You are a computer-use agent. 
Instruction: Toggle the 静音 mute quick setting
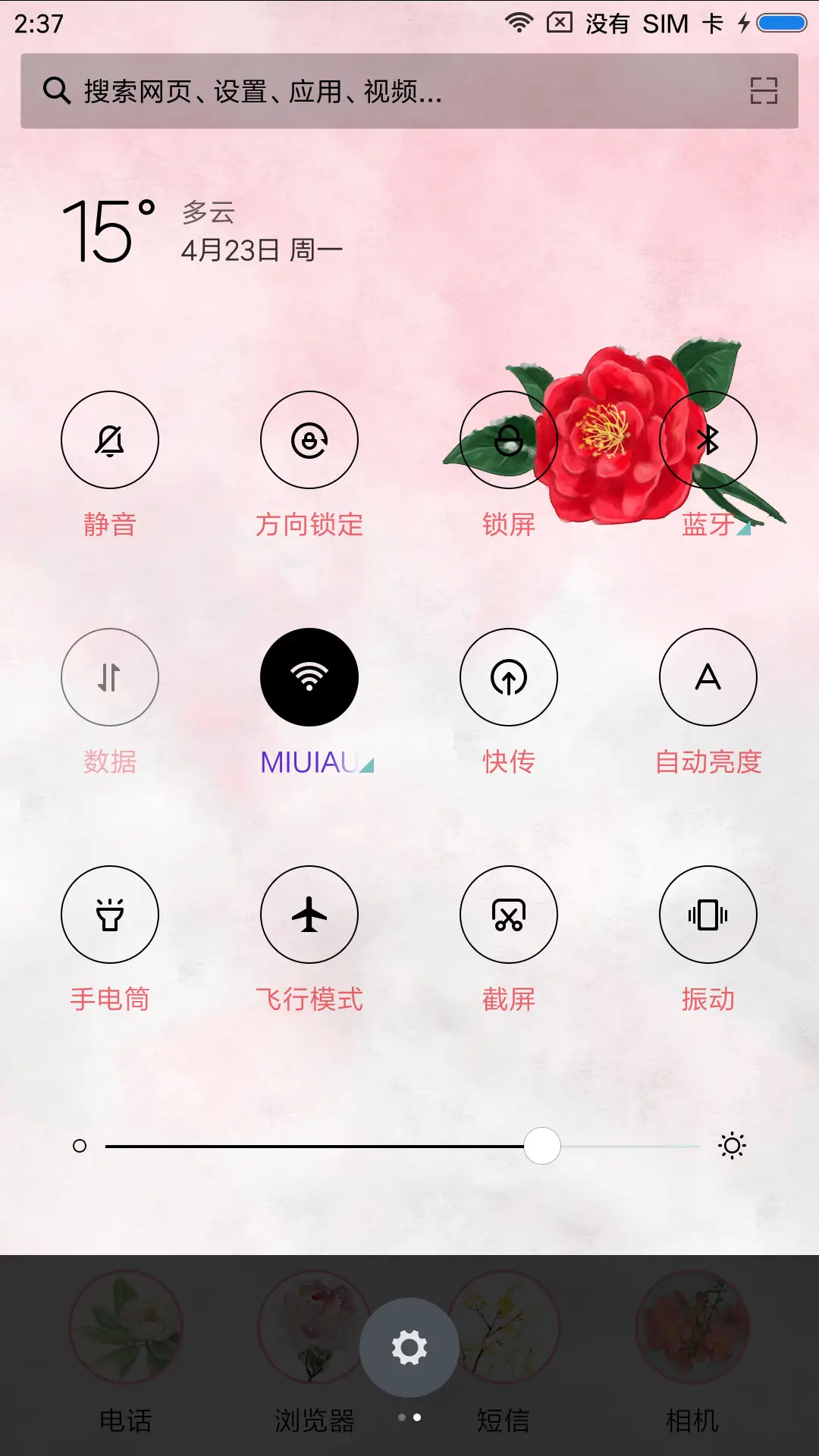(109, 440)
